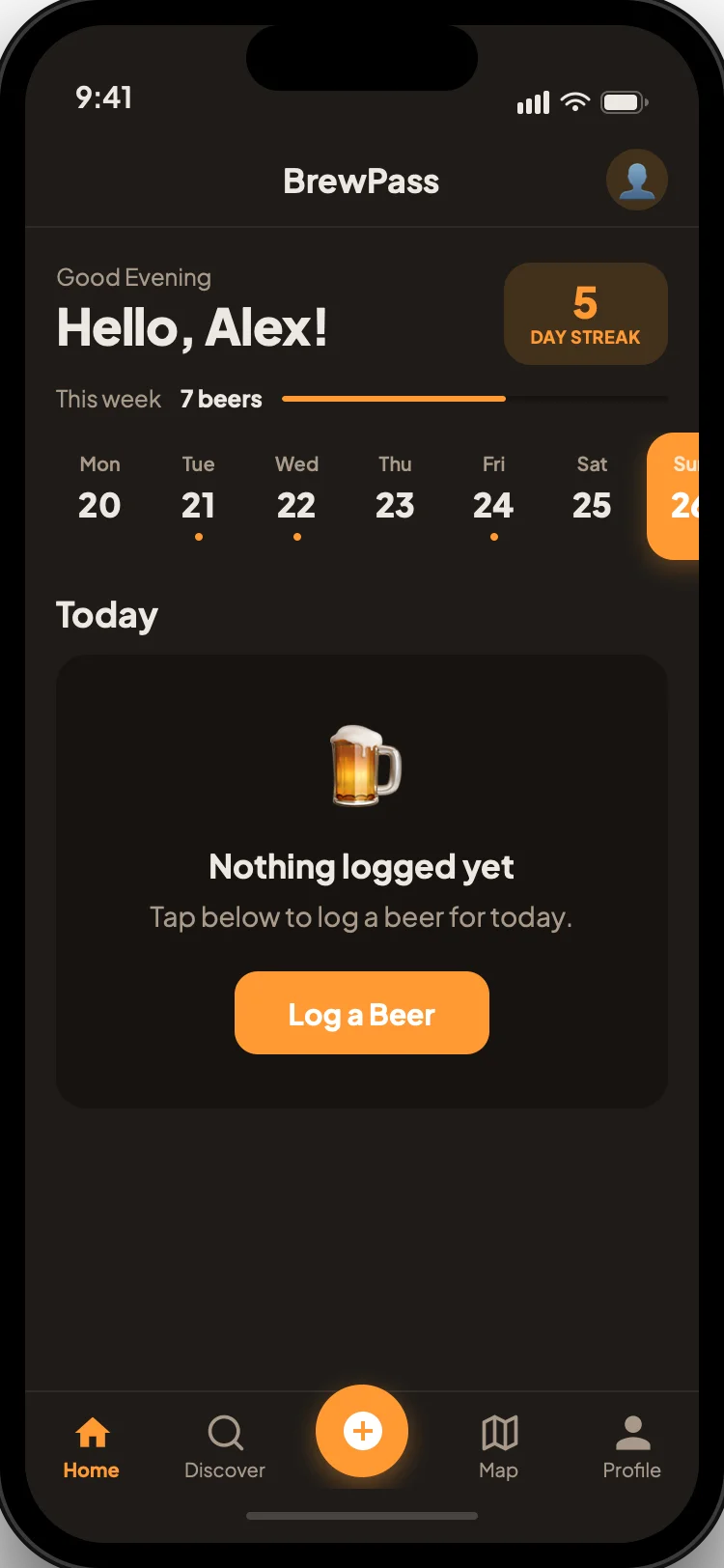Tap the 5 Day Streak badge
The width and height of the screenshot is (724, 1568).
[x=585, y=313]
